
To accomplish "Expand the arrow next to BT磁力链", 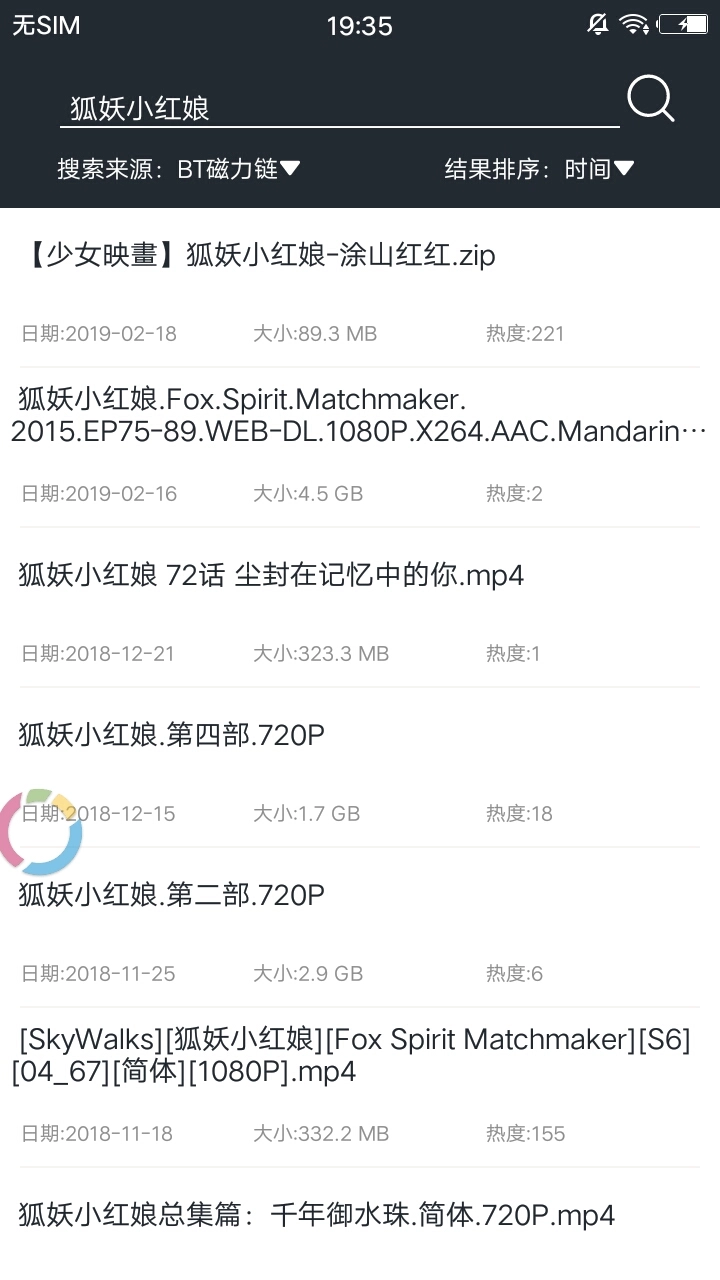I will 291,169.
